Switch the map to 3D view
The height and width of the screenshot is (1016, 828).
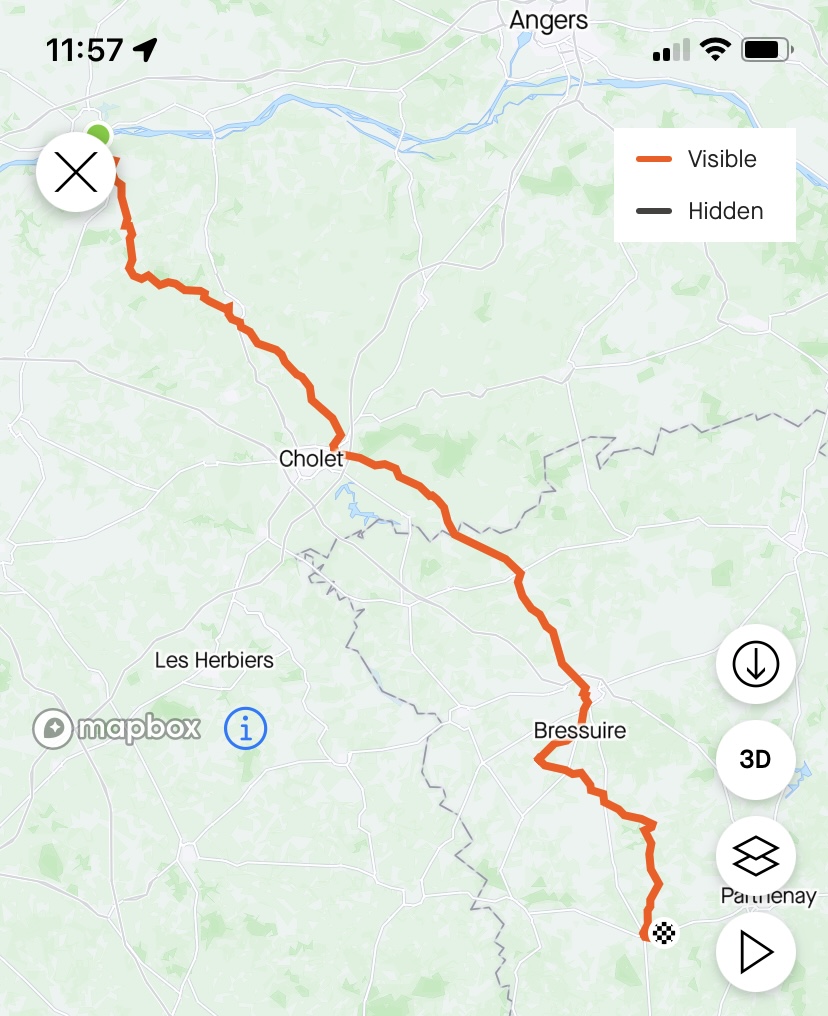click(756, 759)
